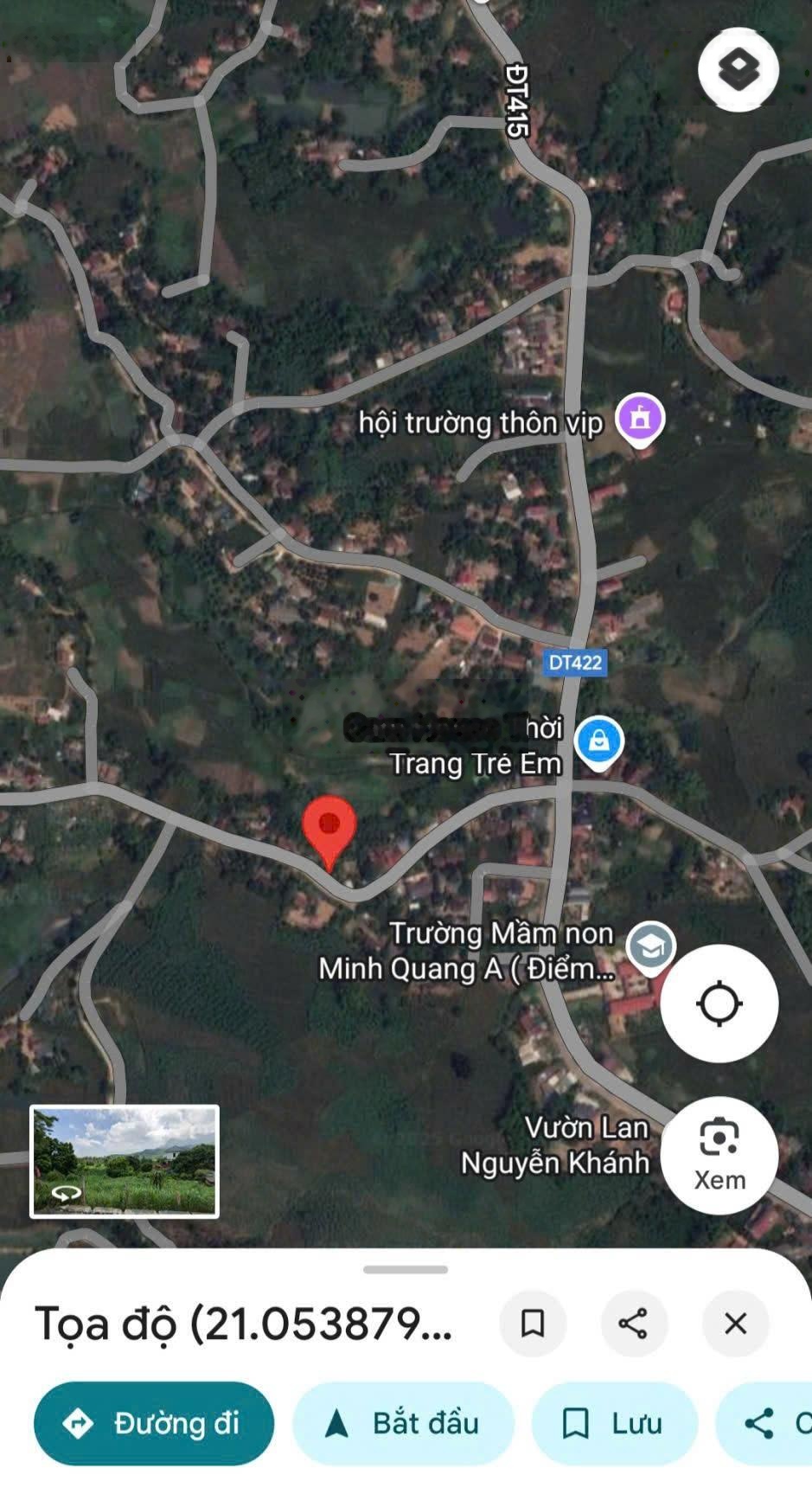Save location with the Lưu chip
Screen dimensions: 812x1507
pos(614,1423)
